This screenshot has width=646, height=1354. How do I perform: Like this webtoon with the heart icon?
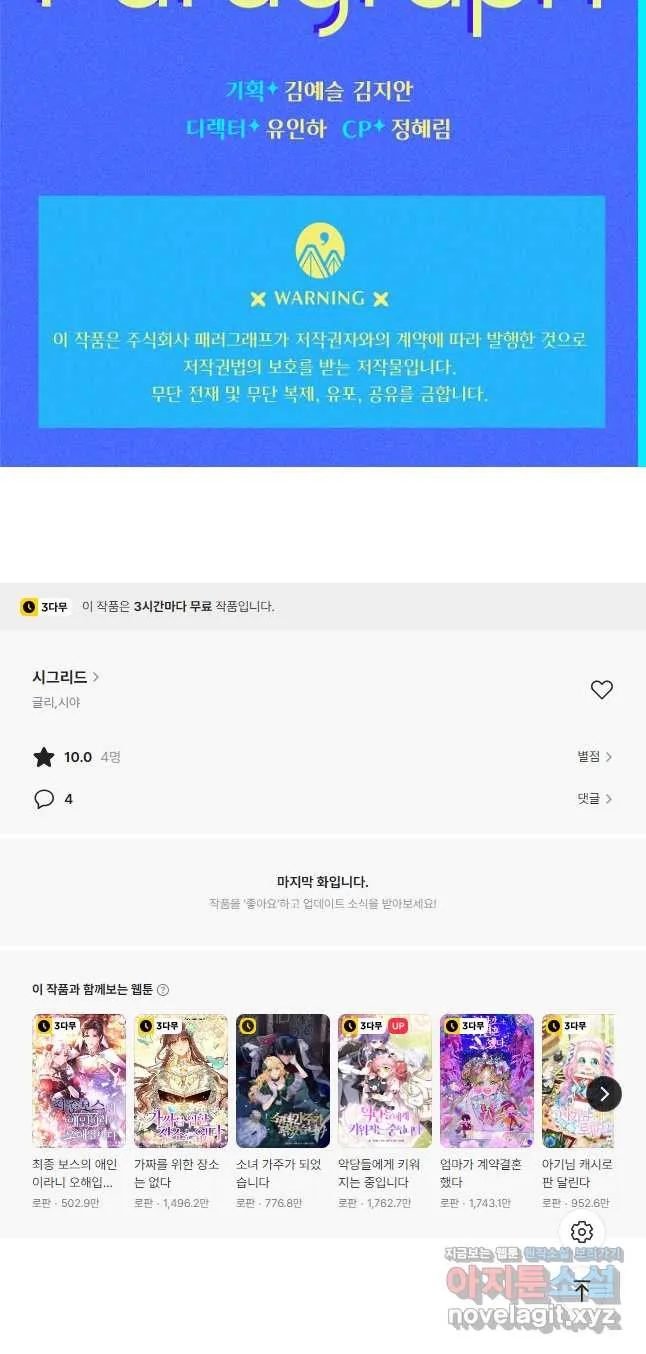(x=601, y=690)
